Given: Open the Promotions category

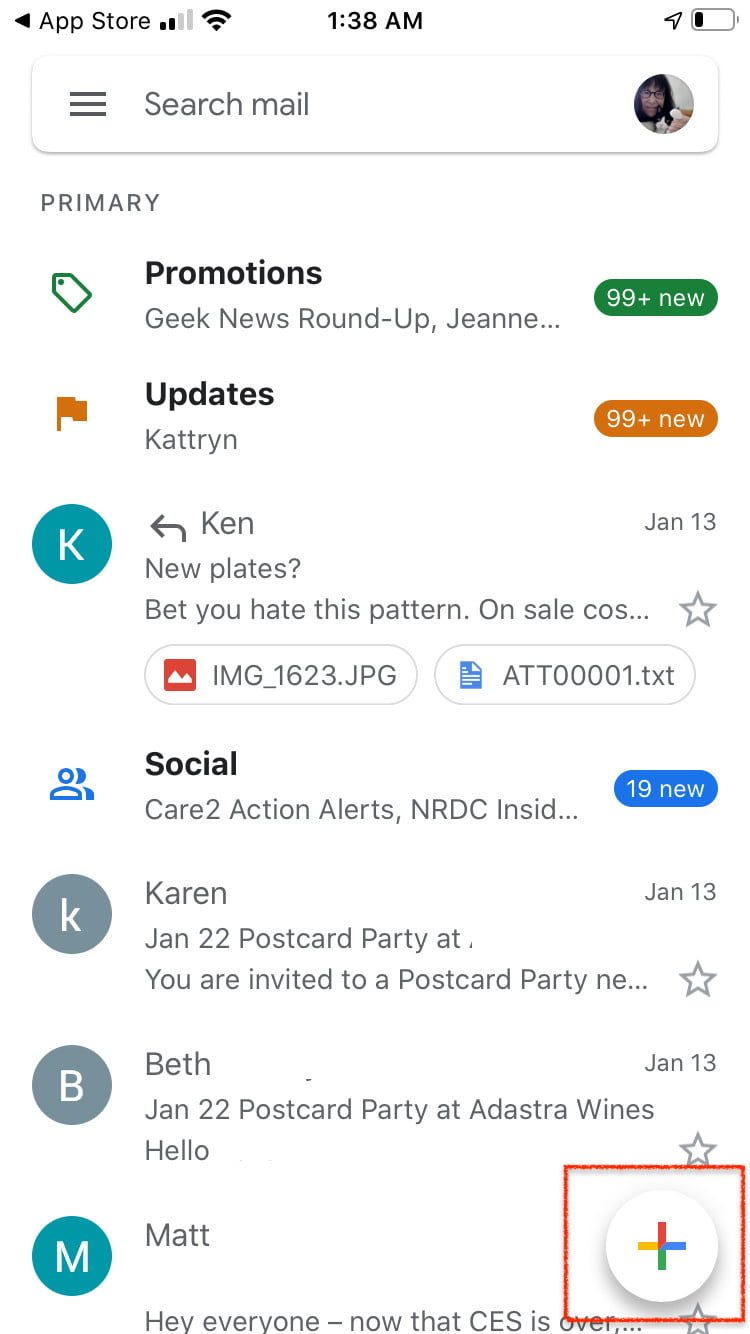Looking at the screenshot, I should click(350, 295).
